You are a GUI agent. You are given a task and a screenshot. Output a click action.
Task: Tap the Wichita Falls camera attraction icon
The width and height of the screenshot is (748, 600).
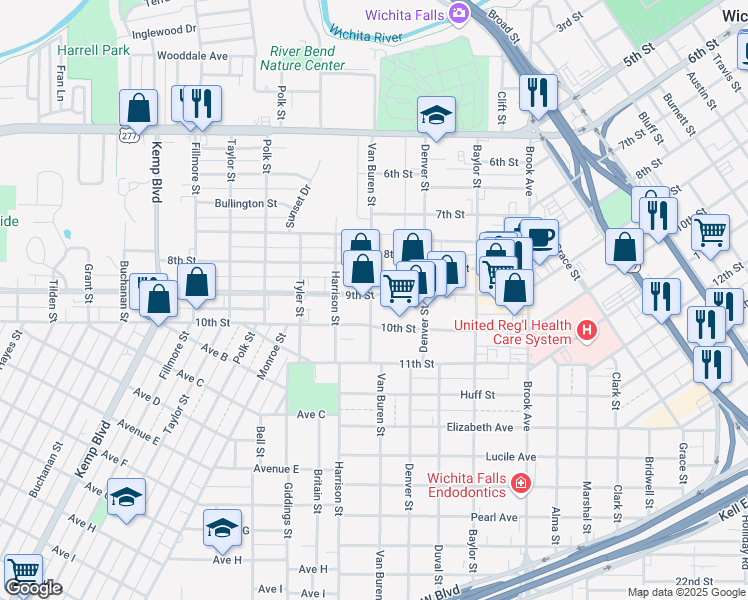pyautogui.click(x=458, y=13)
